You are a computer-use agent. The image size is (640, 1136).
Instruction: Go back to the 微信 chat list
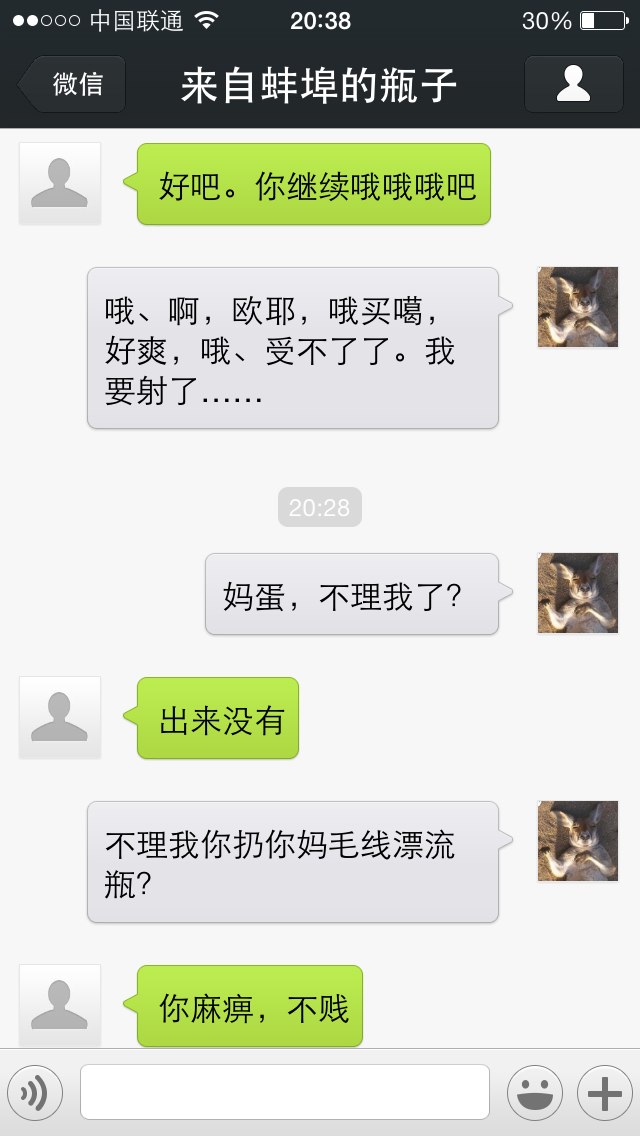coord(72,84)
